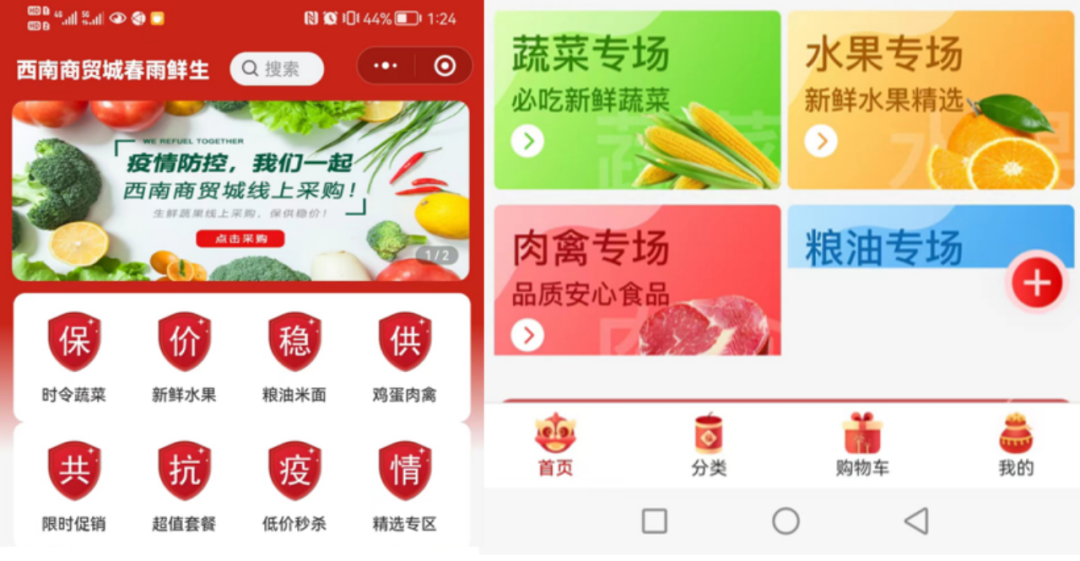Select the 时令蔬菜 category
1080x561 pixels.
click(x=74, y=357)
